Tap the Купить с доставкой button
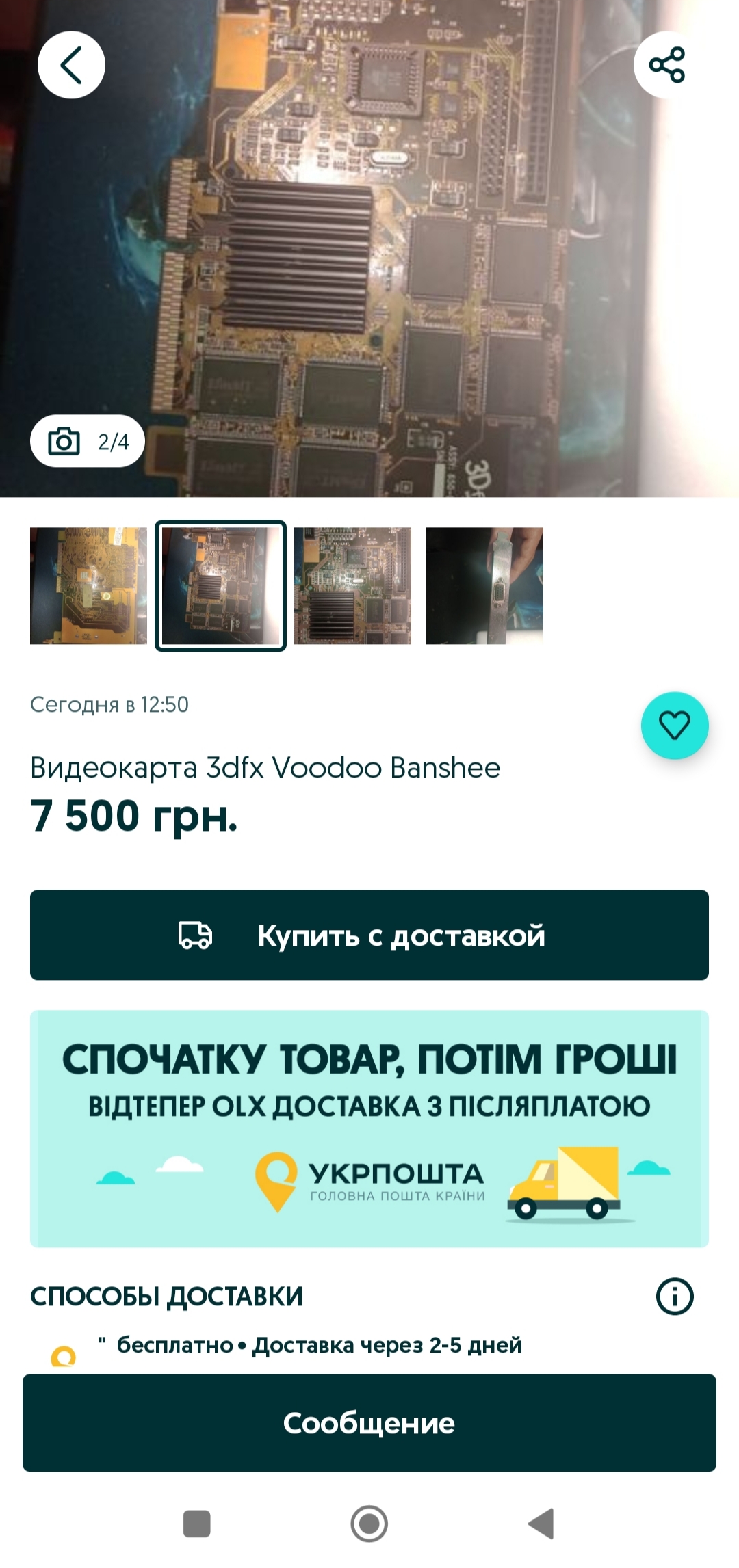 click(369, 935)
